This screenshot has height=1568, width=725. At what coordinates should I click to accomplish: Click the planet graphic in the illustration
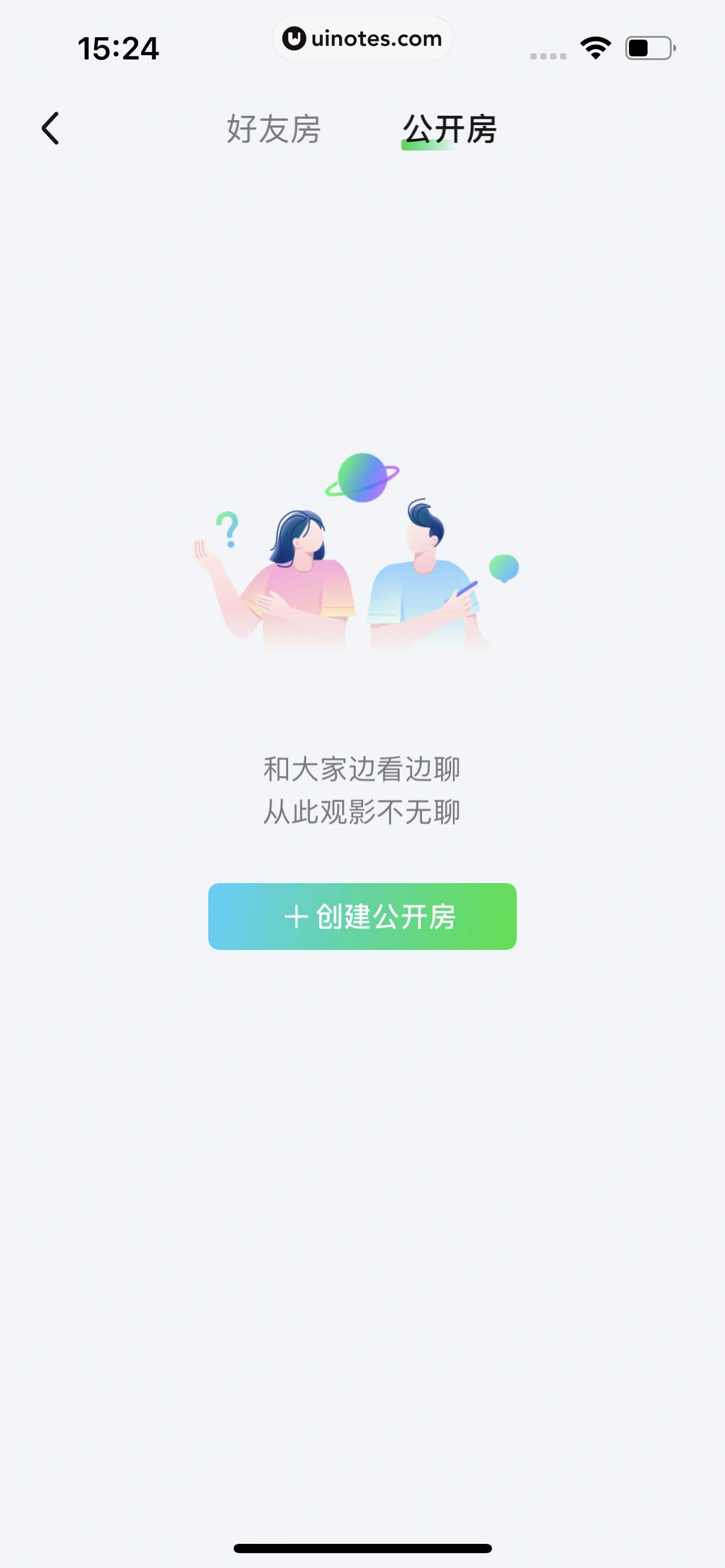[363, 478]
